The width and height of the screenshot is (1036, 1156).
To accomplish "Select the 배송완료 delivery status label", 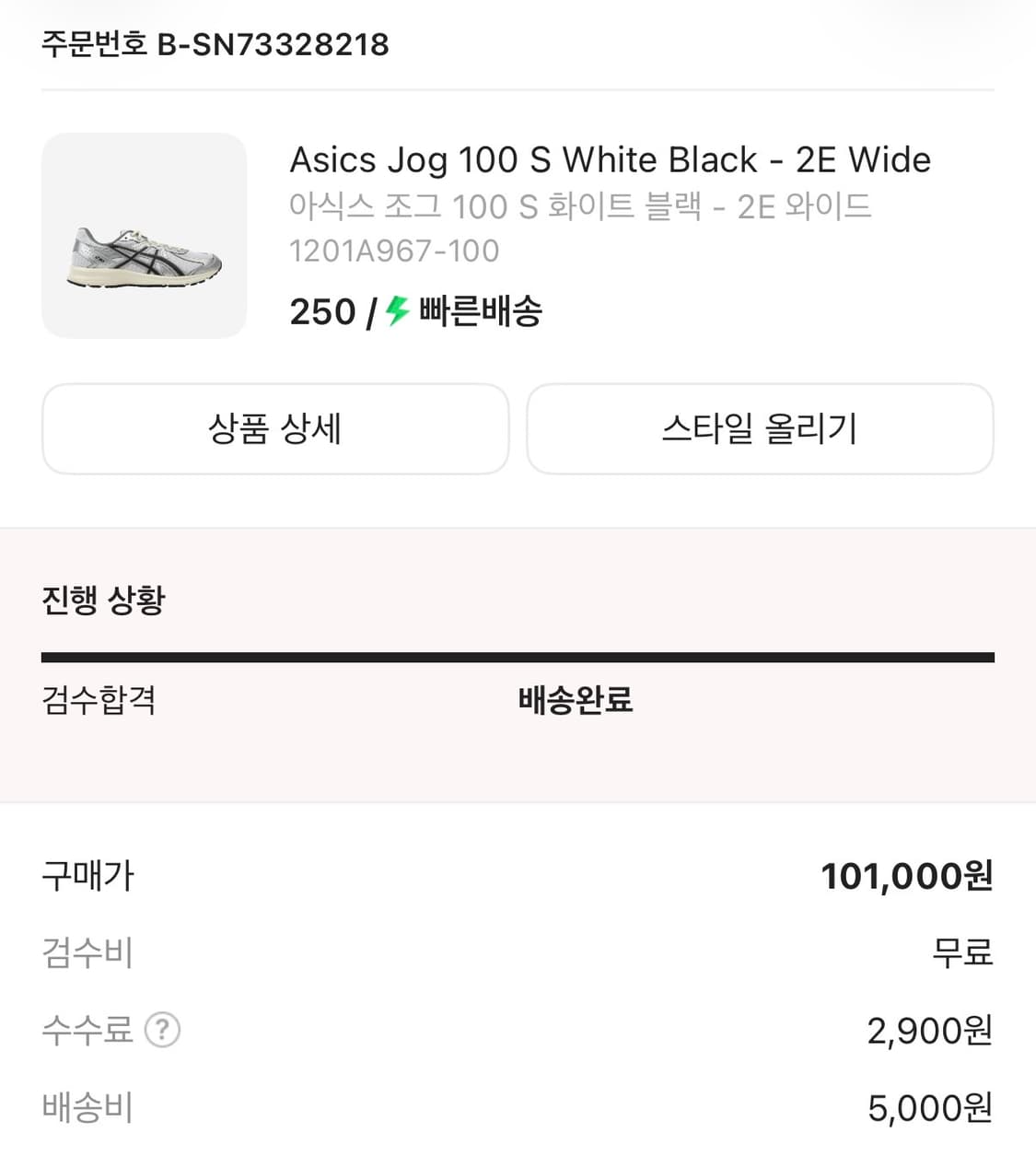I will tap(575, 701).
